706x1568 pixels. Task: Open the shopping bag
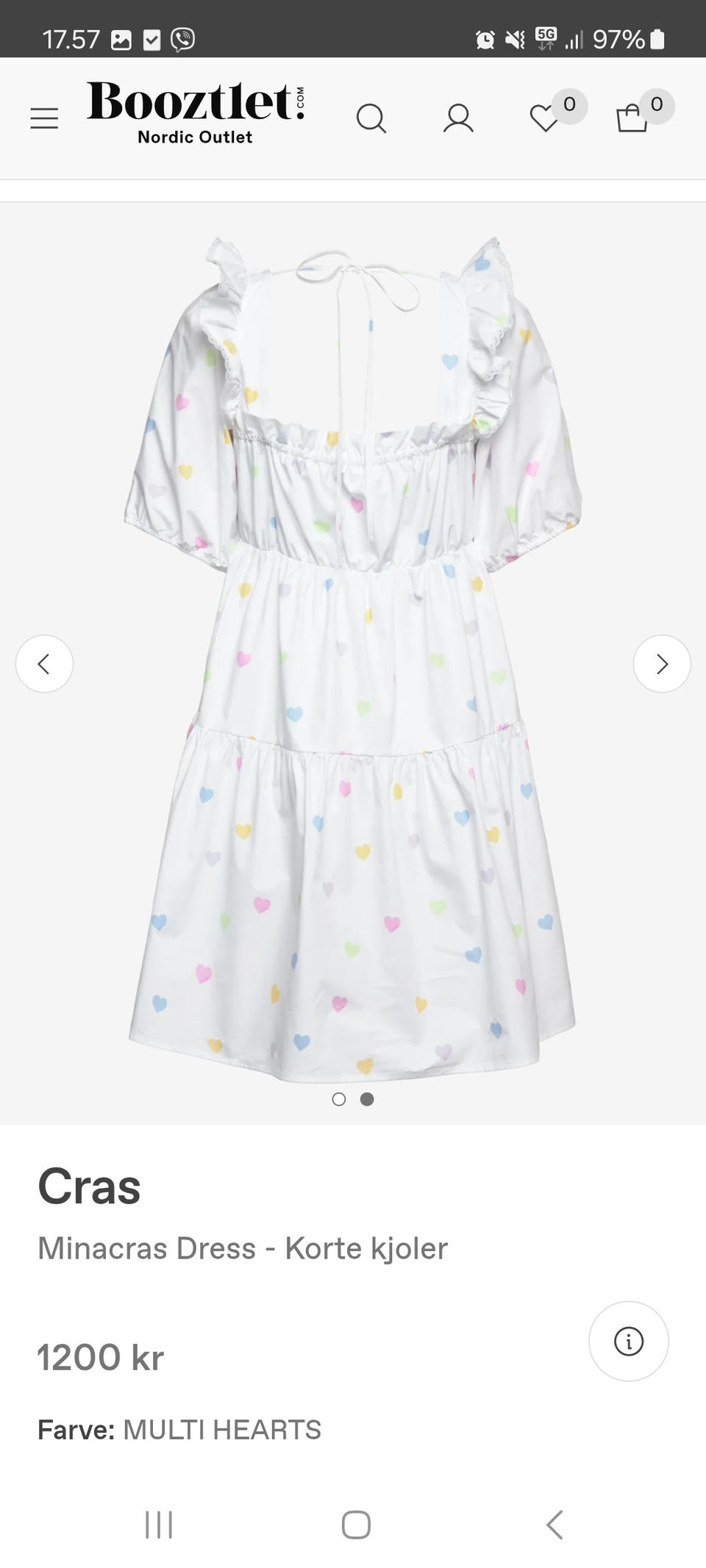point(632,118)
